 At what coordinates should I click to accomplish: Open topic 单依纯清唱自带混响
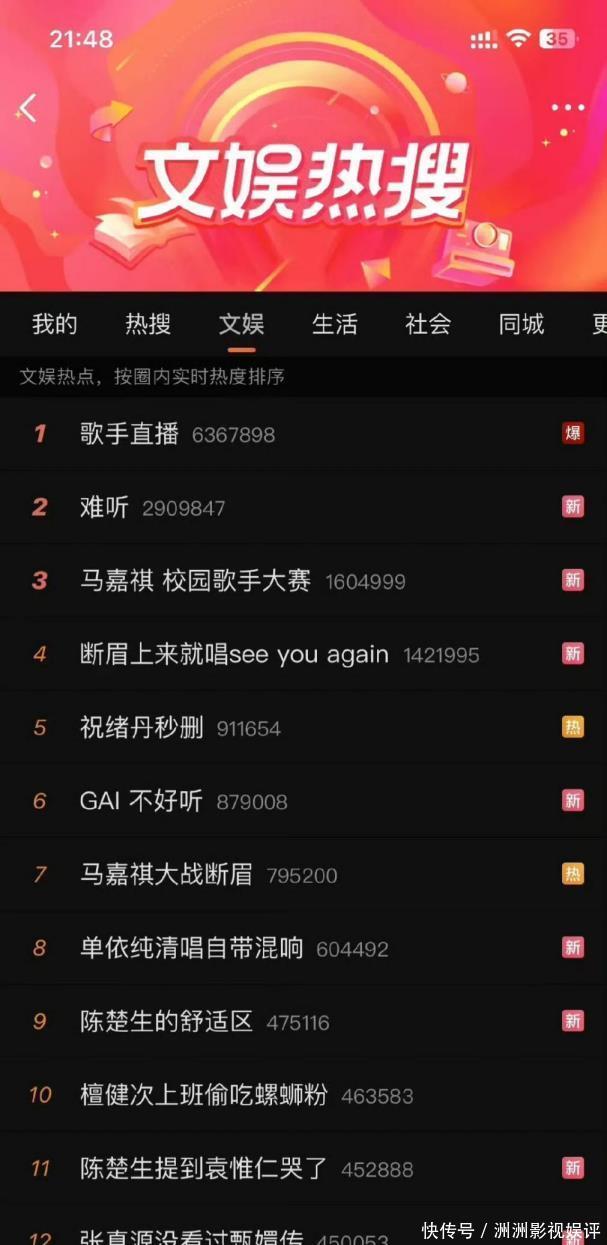pyautogui.click(x=303, y=948)
